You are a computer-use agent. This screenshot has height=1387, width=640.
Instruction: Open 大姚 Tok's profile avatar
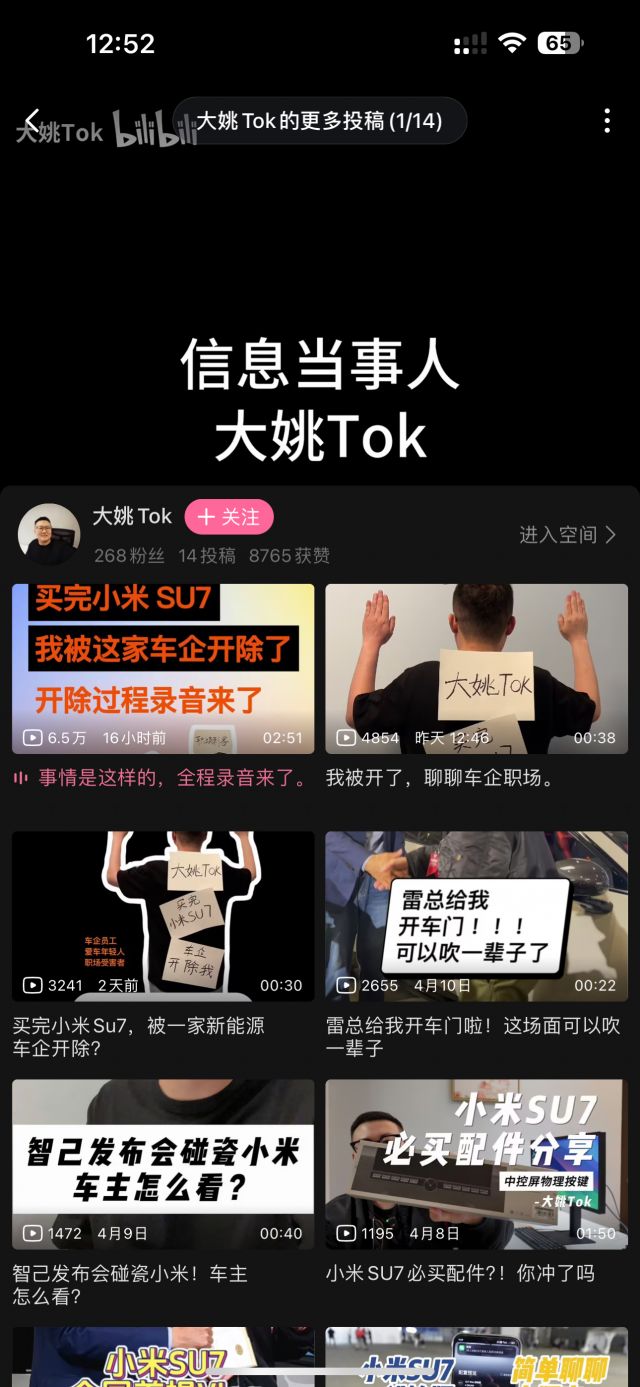click(x=49, y=534)
